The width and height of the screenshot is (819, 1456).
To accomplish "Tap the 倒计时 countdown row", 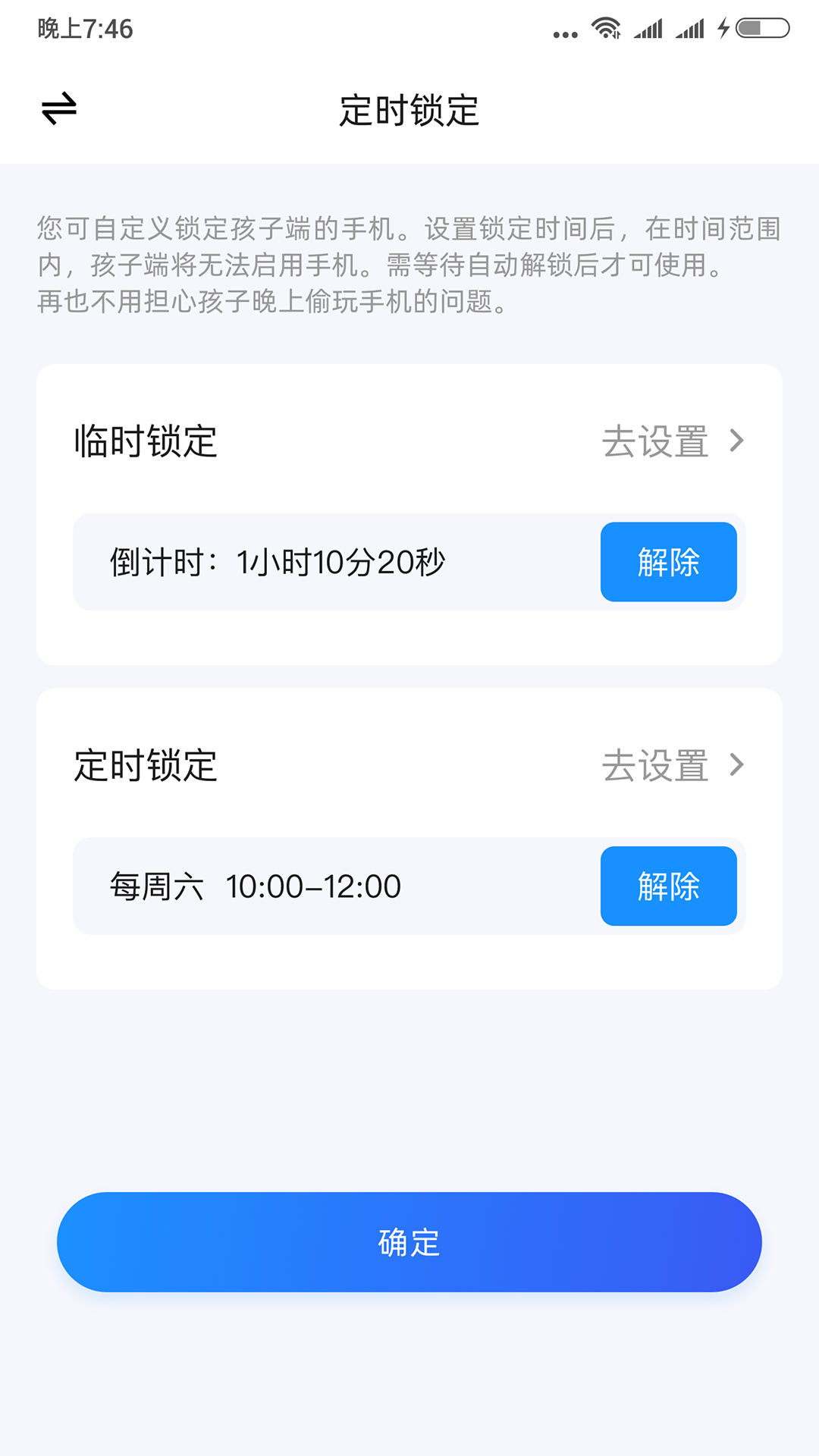I will pos(303,562).
